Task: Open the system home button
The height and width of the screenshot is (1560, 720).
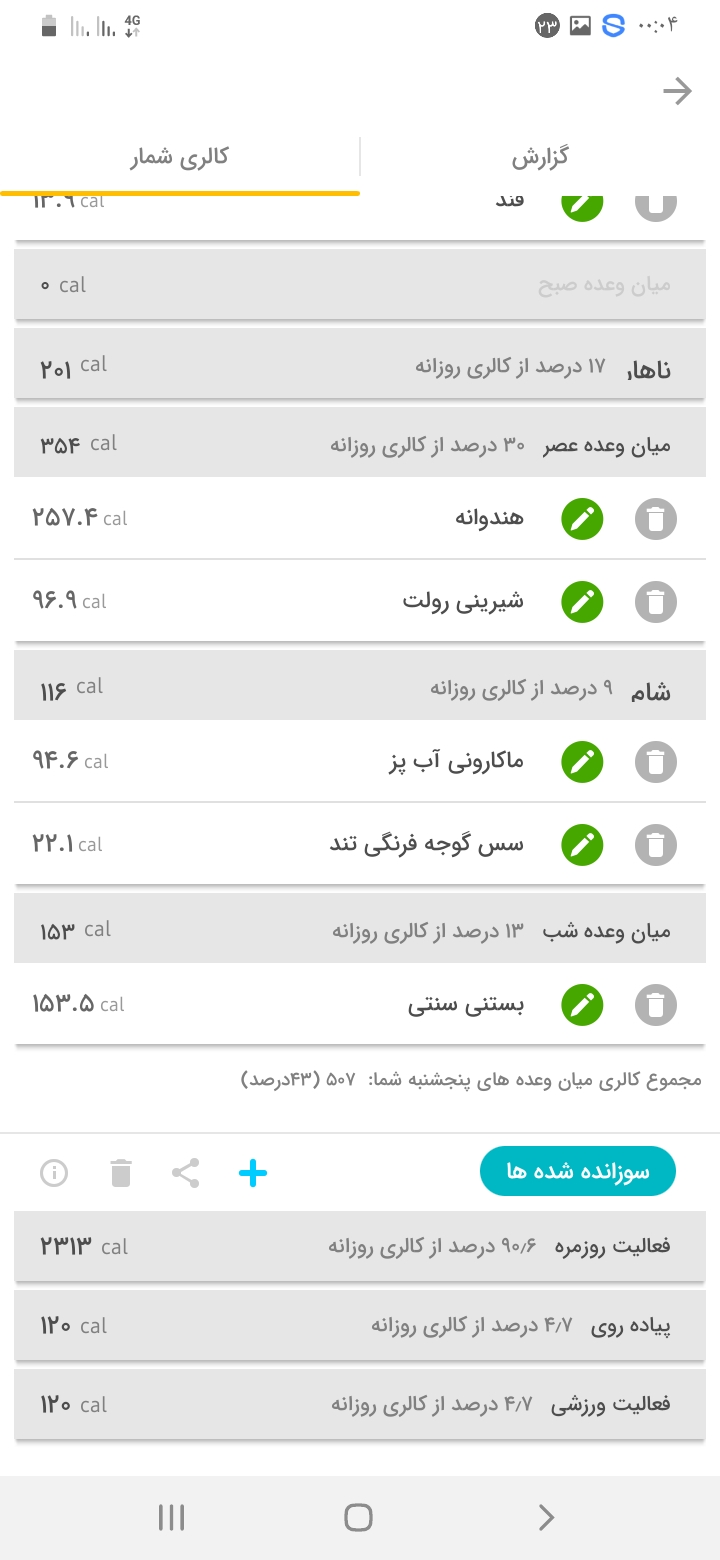Action: pos(358,1518)
